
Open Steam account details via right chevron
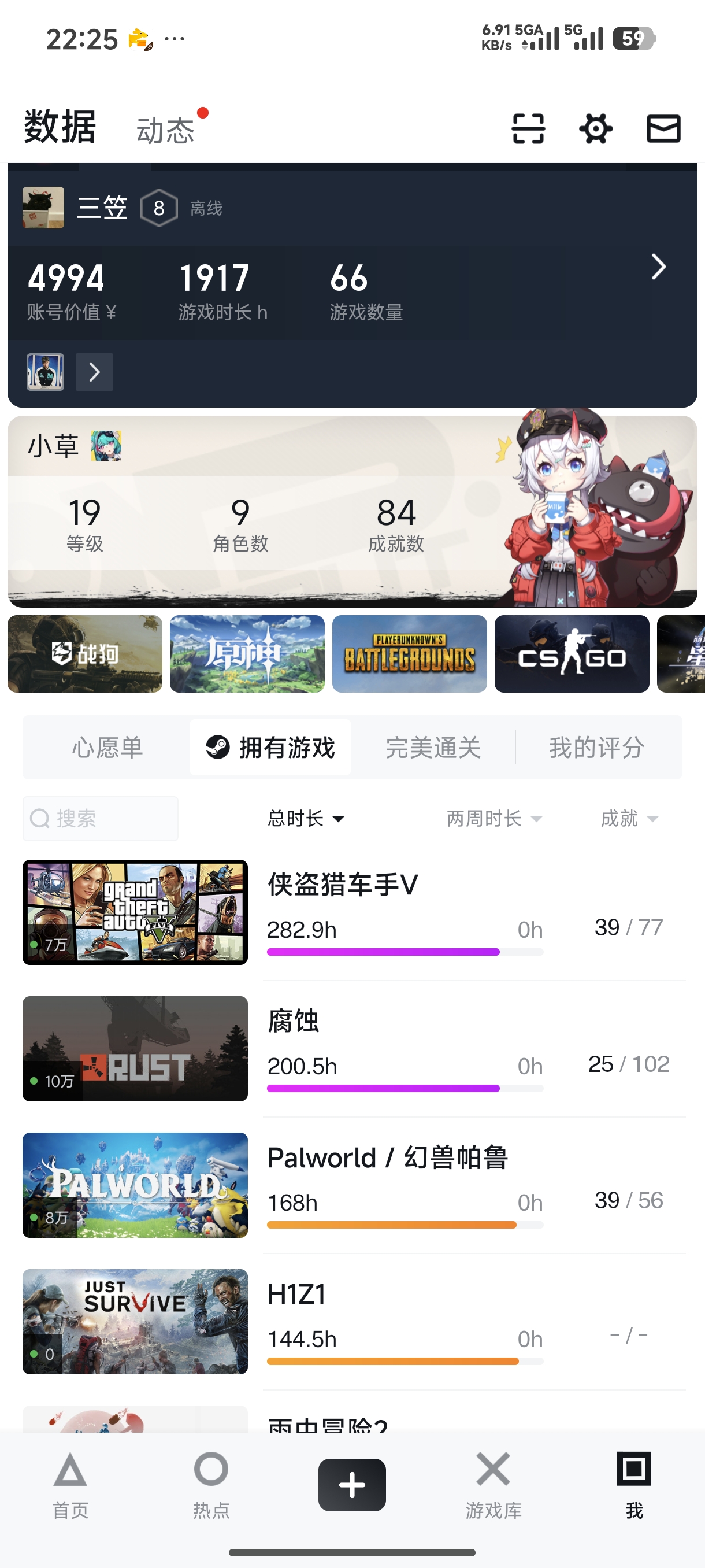pyautogui.click(x=658, y=267)
